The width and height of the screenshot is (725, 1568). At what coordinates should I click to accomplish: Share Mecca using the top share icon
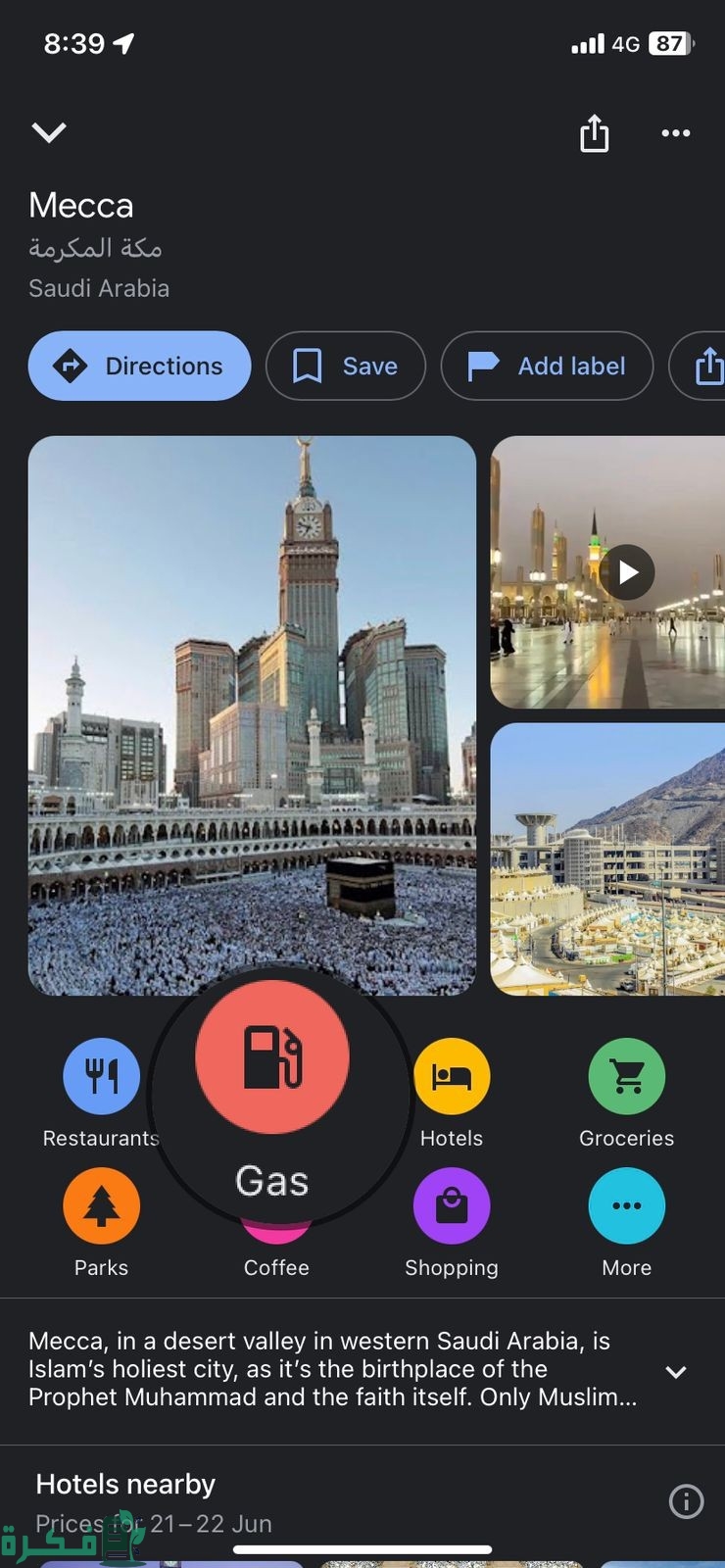tap(594, 133)
